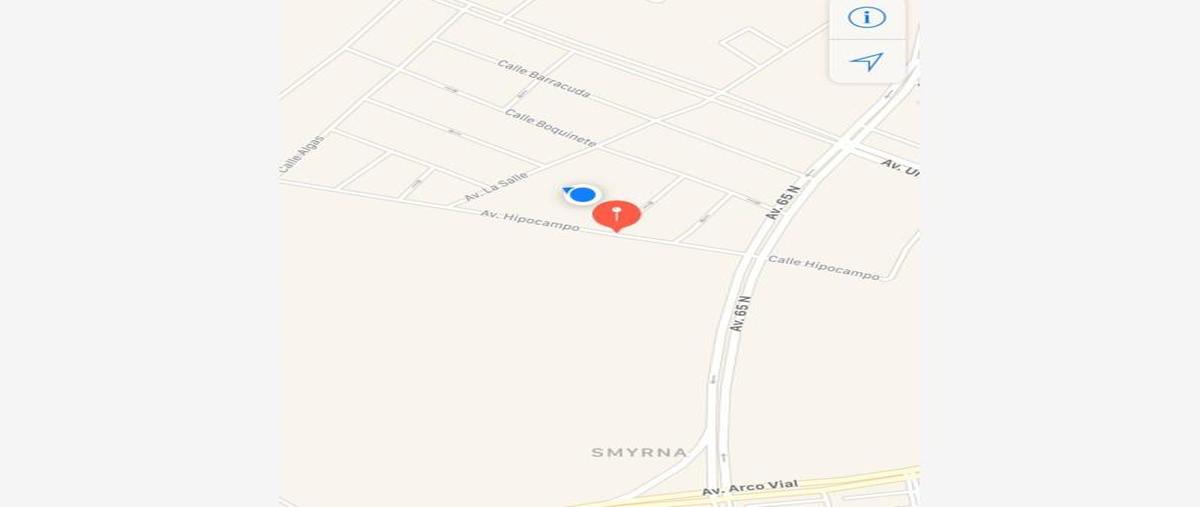
Task: Open the map info button
Action: [866, 17]
